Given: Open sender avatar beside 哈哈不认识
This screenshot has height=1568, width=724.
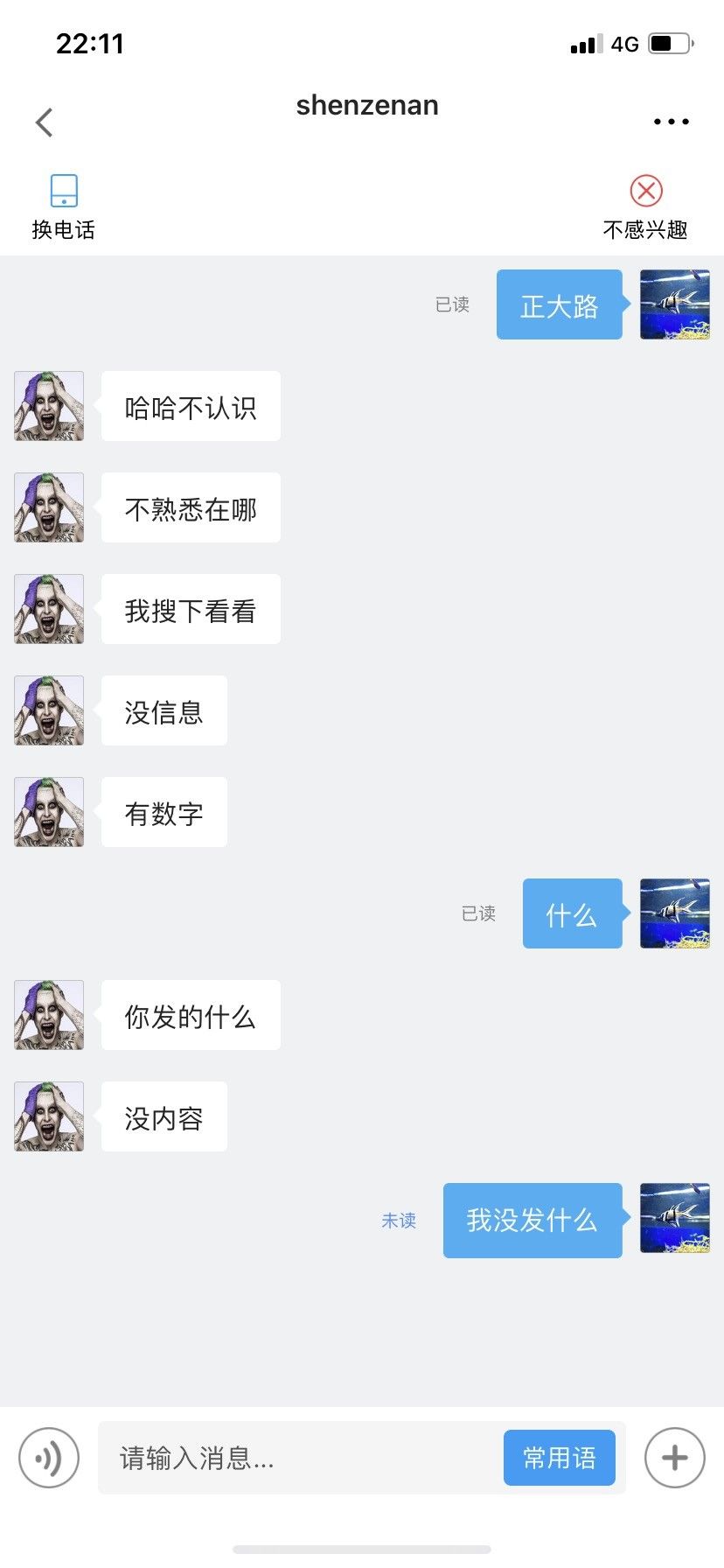Looking at the screenshot, I should click(x=49, y=406).
